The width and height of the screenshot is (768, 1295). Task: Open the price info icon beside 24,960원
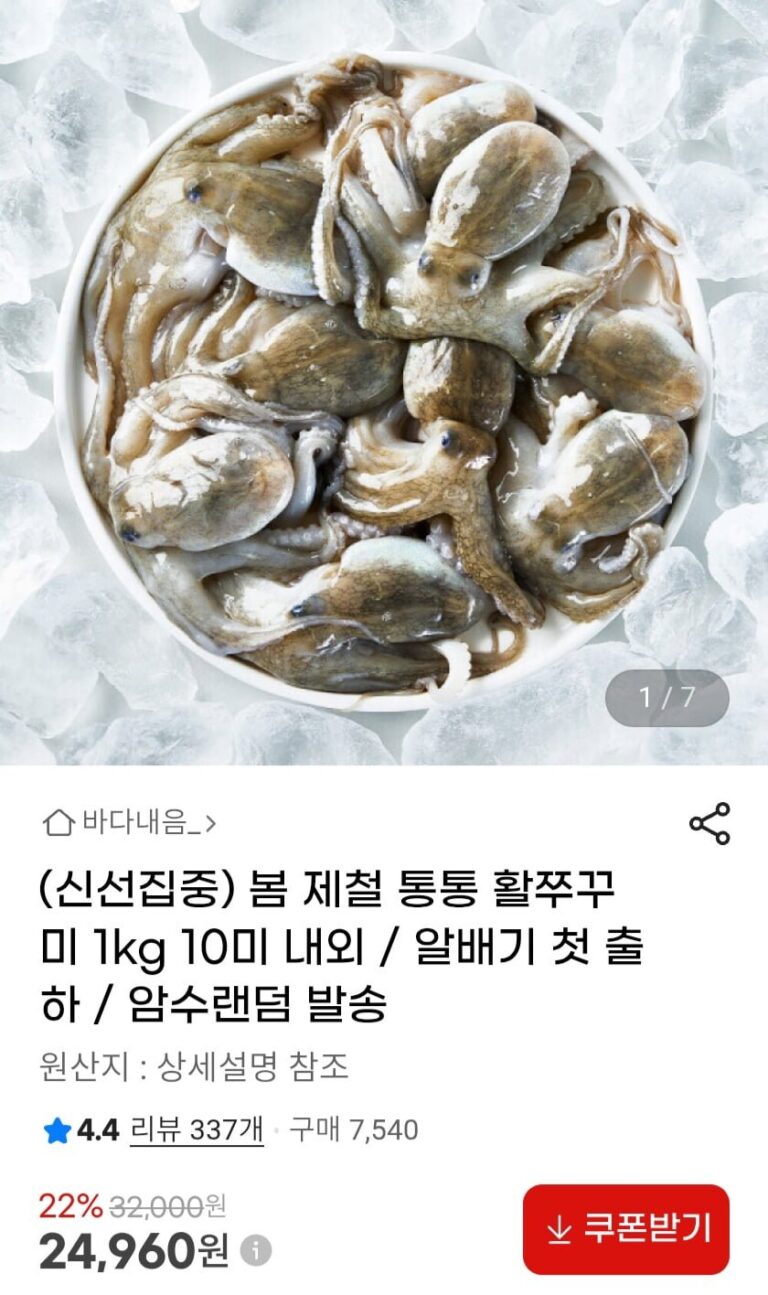coord(257,1250)
